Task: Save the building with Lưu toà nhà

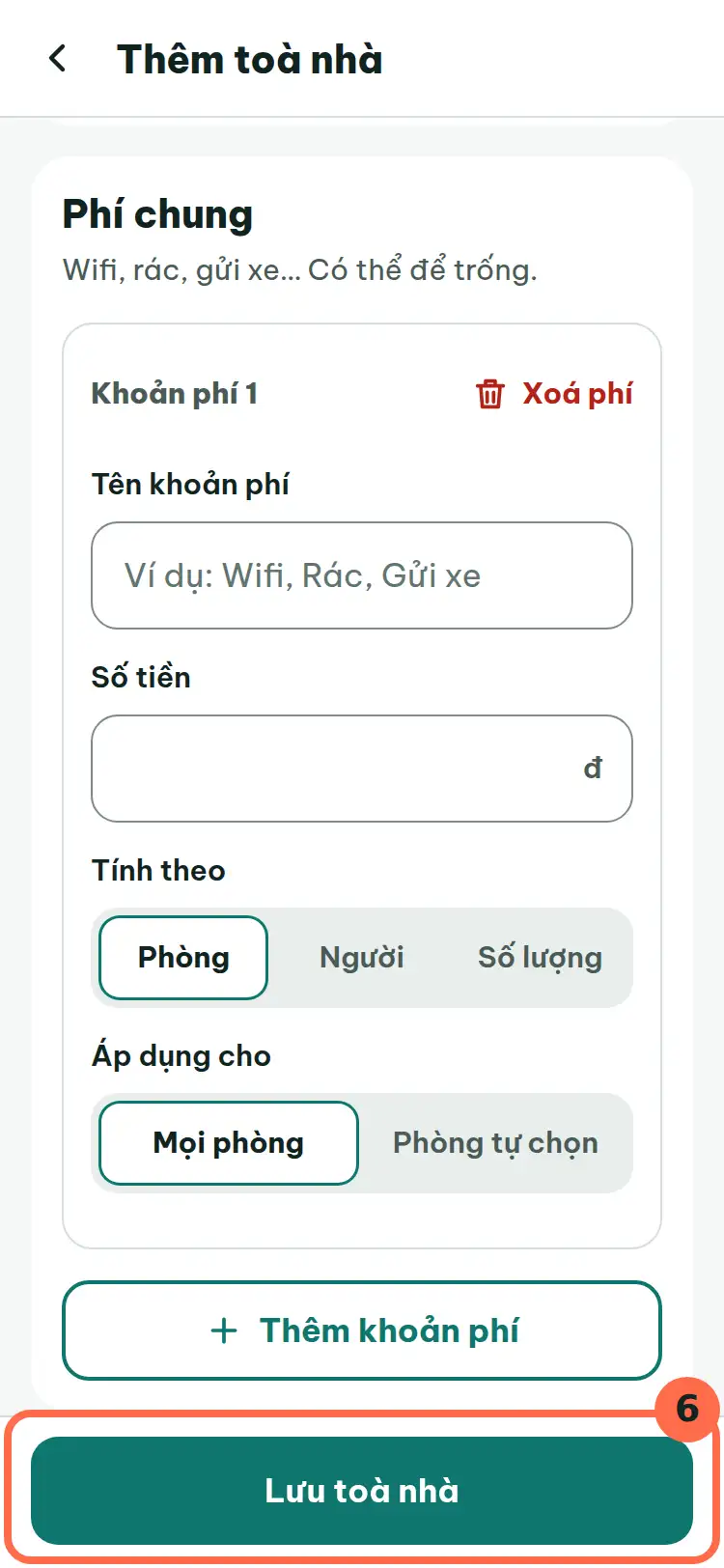Action: point(362,1491)
